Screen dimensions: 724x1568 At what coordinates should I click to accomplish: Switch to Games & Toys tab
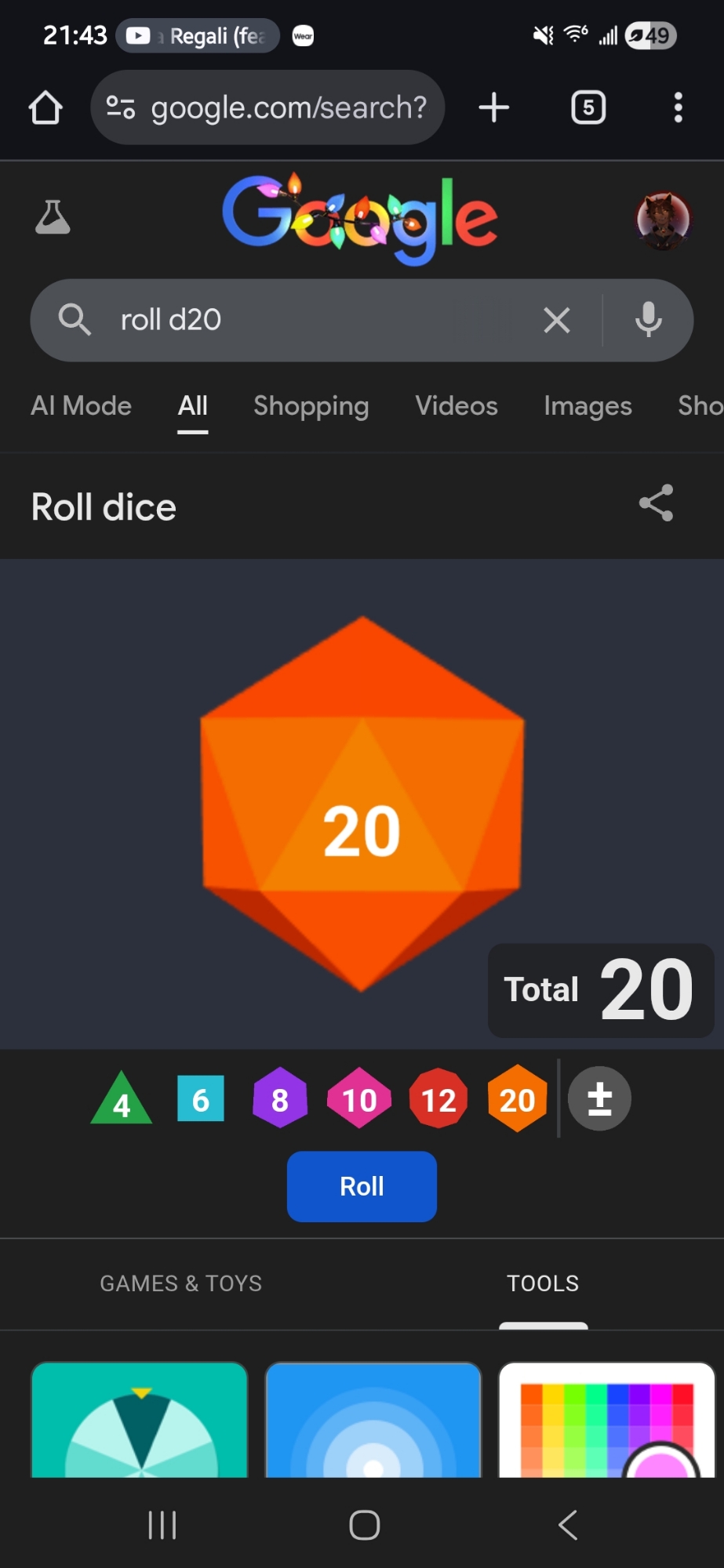pyautogui.click(x=181, y=1283)
